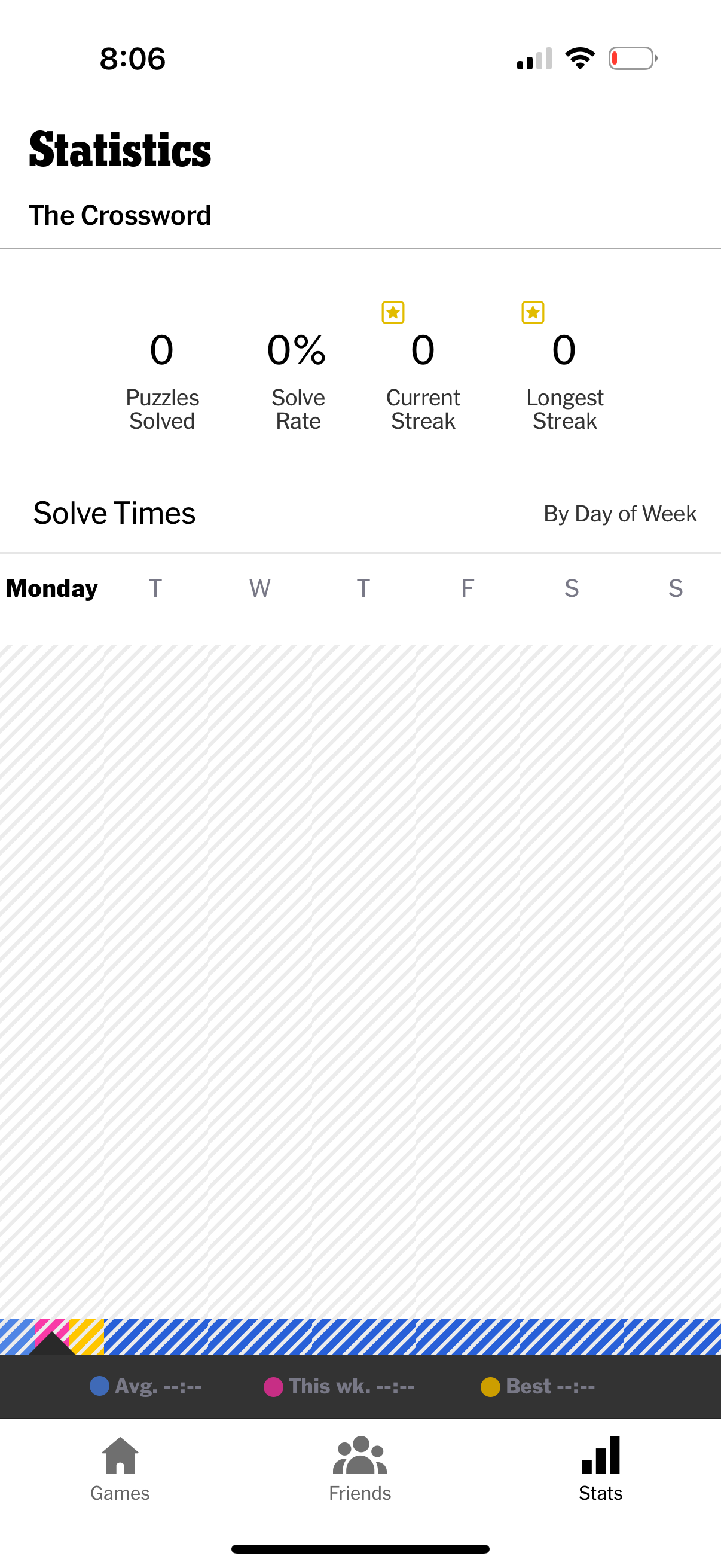Screen dimensions: 721x1568
Task: Open the By Day of Week selector
Action: click(x=619, y=513)
